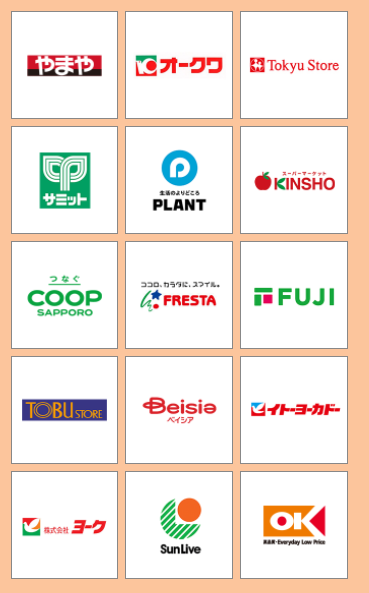Open the 株式会社ヨーク tile
Image resolution: width=369 pixels, height=593 pixels.
point(64,525)
